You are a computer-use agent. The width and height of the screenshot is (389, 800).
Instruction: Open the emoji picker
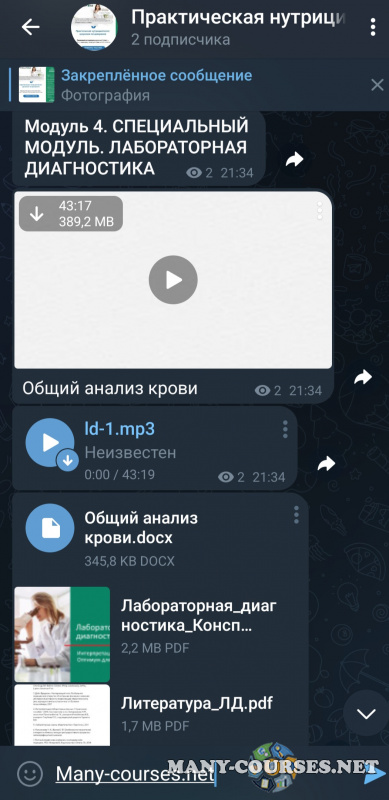tap(29, 773)
